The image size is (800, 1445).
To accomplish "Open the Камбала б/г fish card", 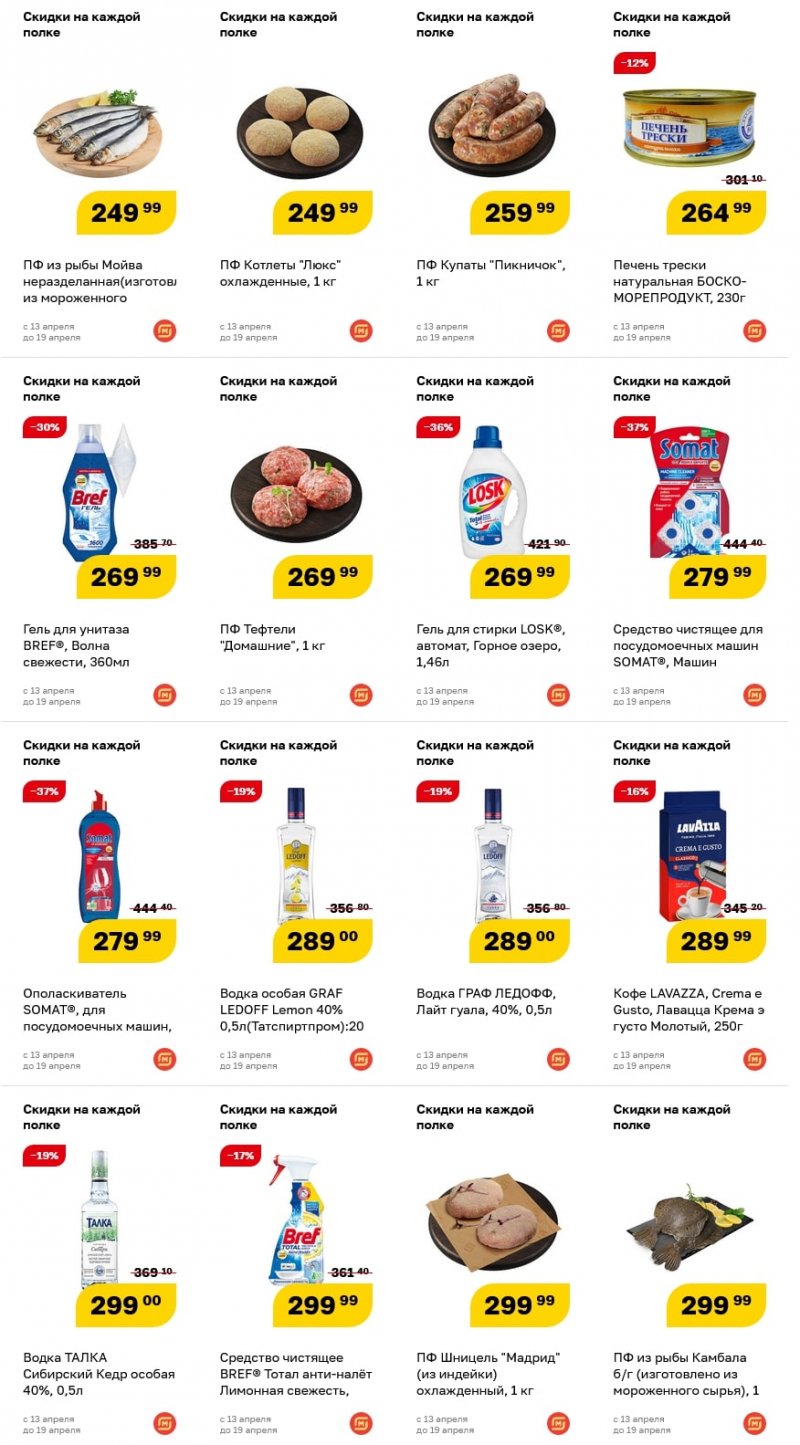I will pyautogui.click(x=690, y=1268).
